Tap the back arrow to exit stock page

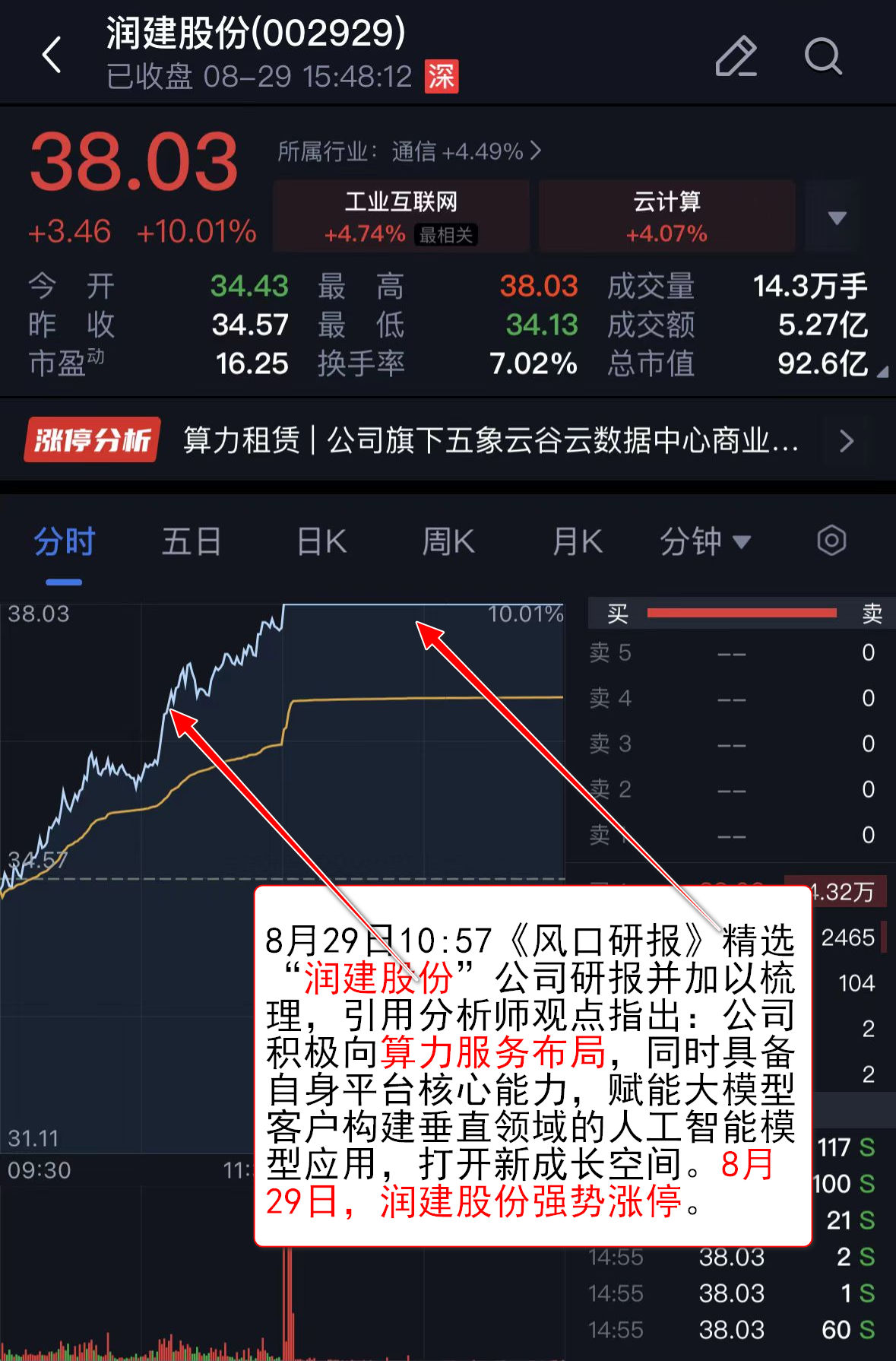point(51,56)
